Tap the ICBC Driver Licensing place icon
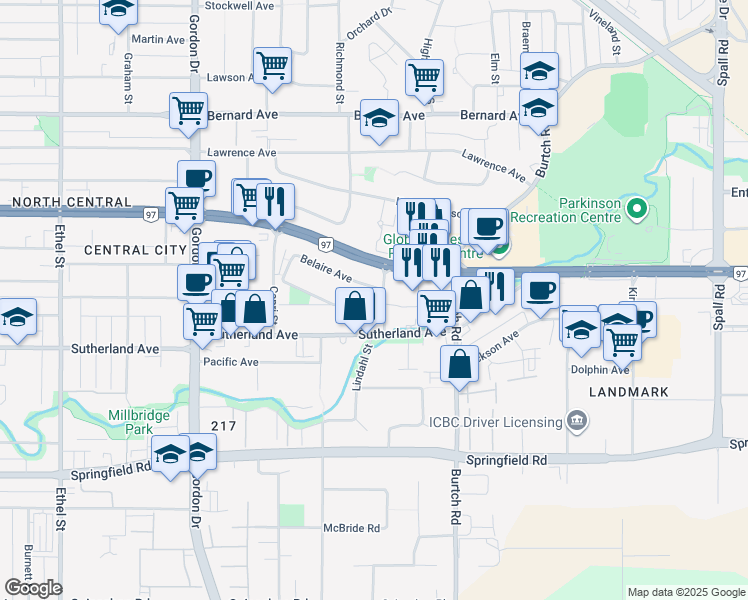748x600 pixels. 576,421
